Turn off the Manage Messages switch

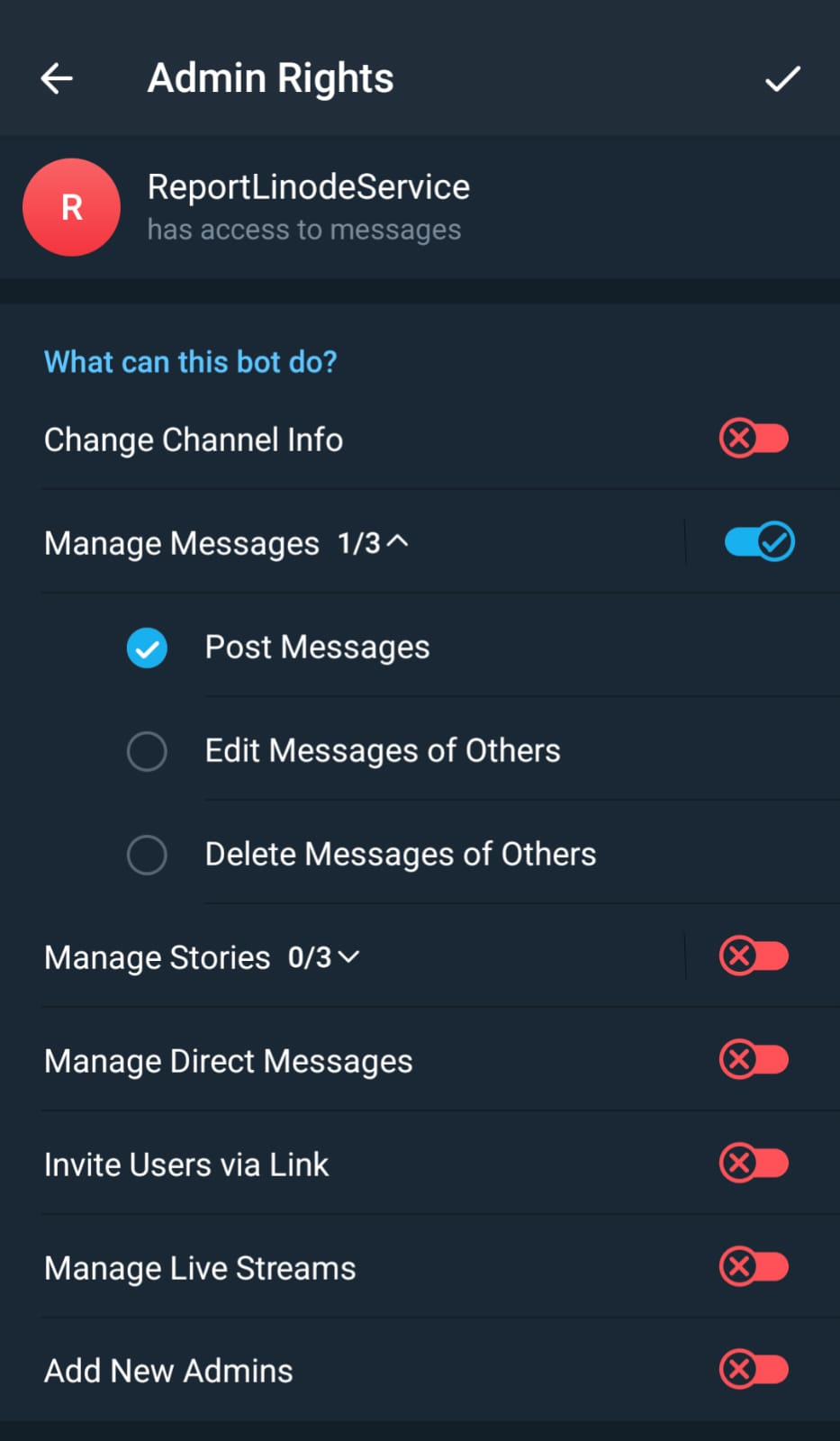click(758, 542)
